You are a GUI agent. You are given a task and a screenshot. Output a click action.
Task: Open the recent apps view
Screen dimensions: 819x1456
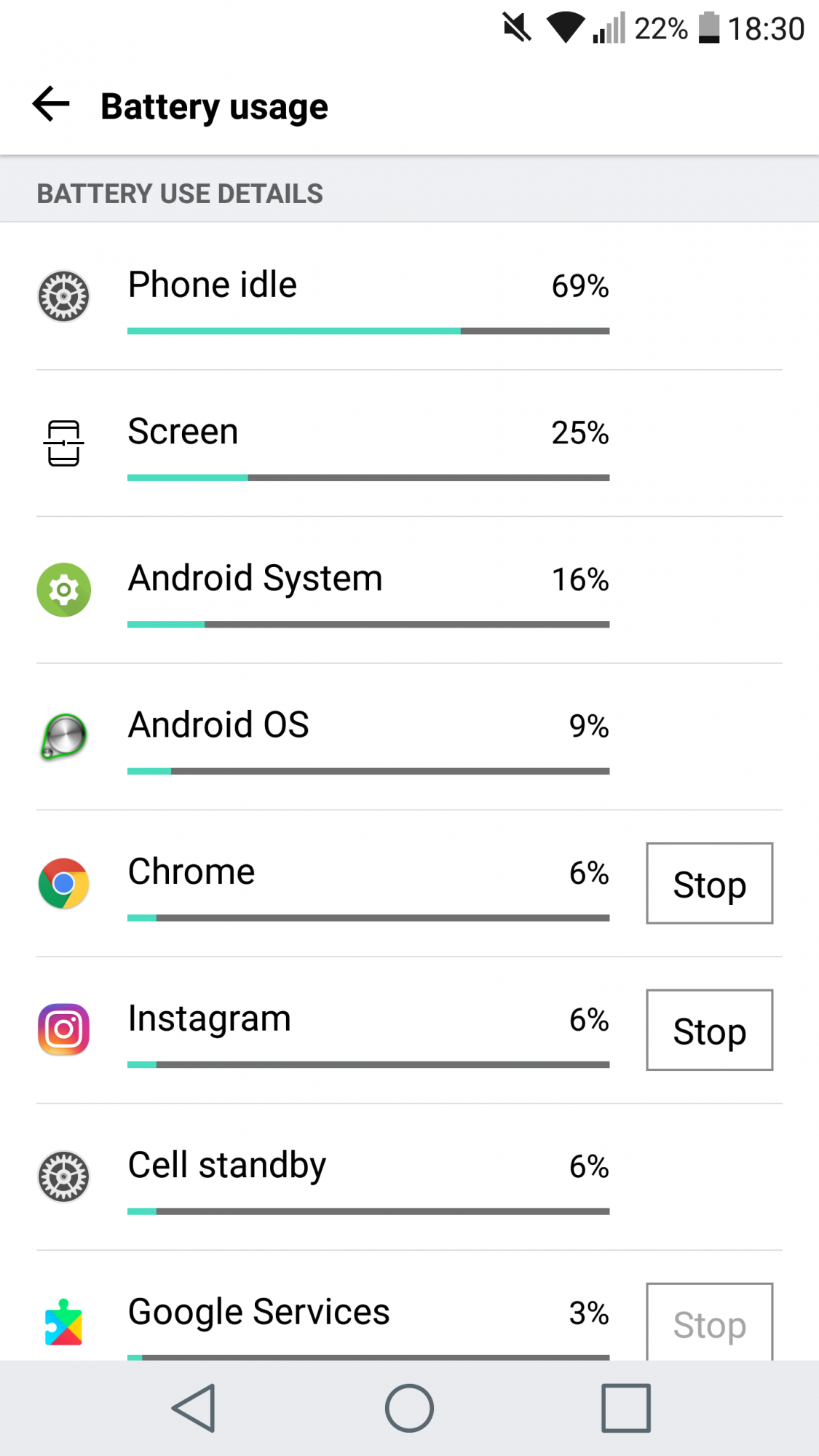(625, 1408)
